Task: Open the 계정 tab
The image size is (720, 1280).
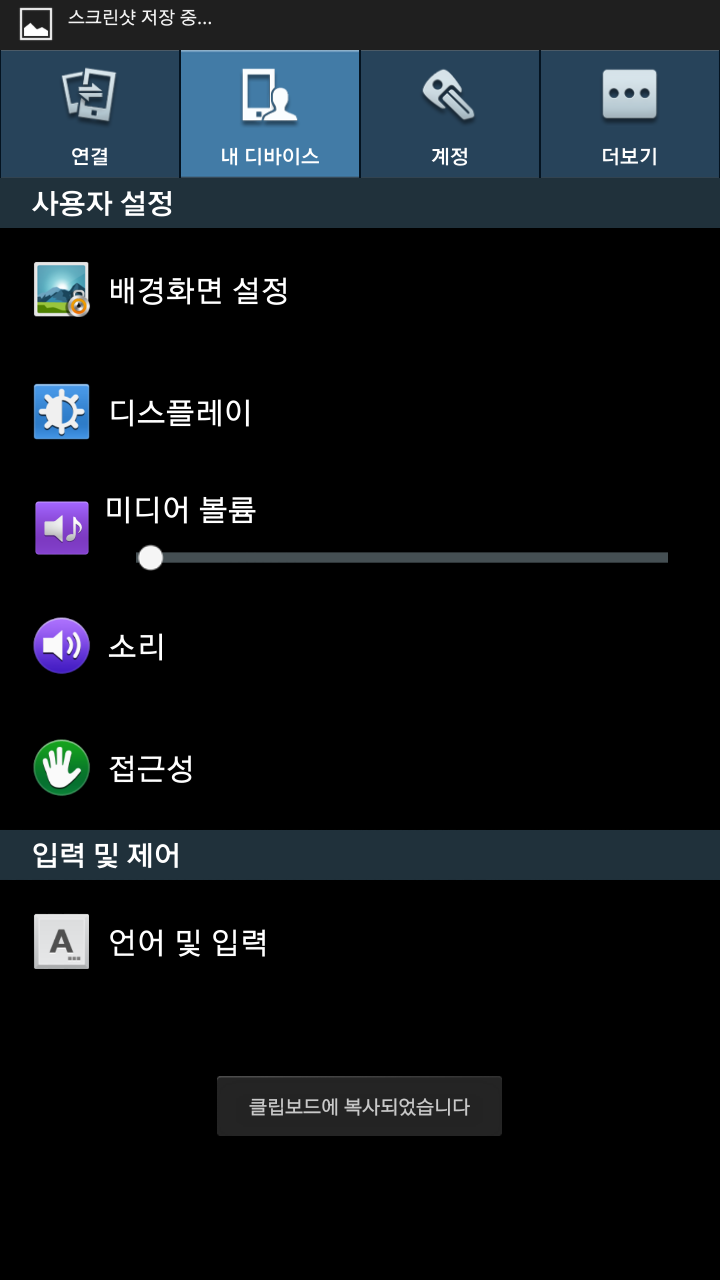Action: (450, 114)
